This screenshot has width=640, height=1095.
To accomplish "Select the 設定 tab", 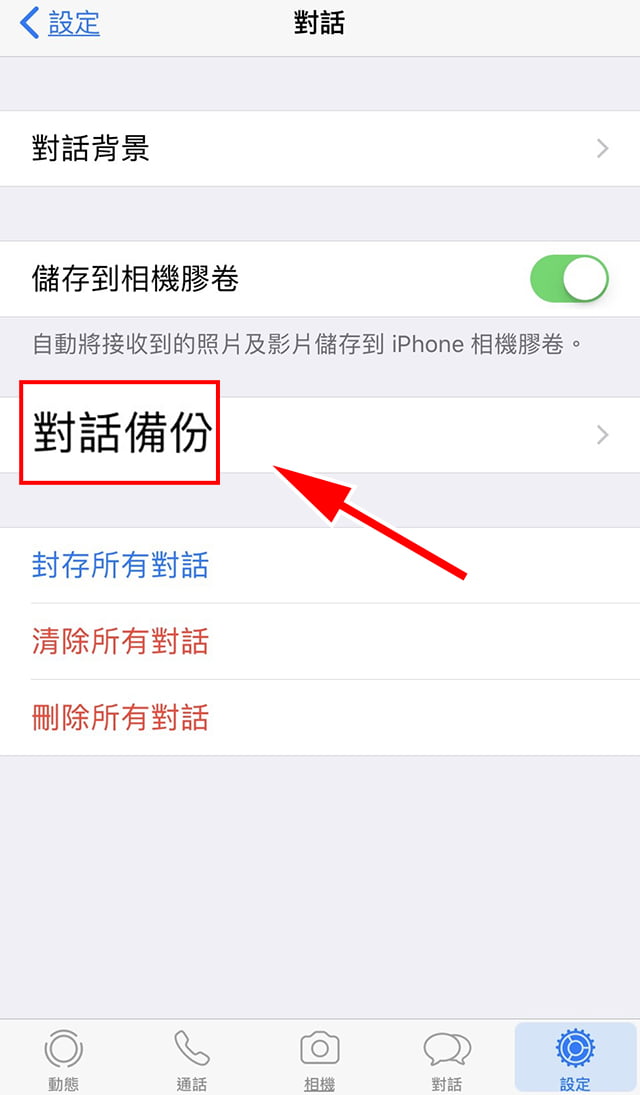I will point(575,1058).
